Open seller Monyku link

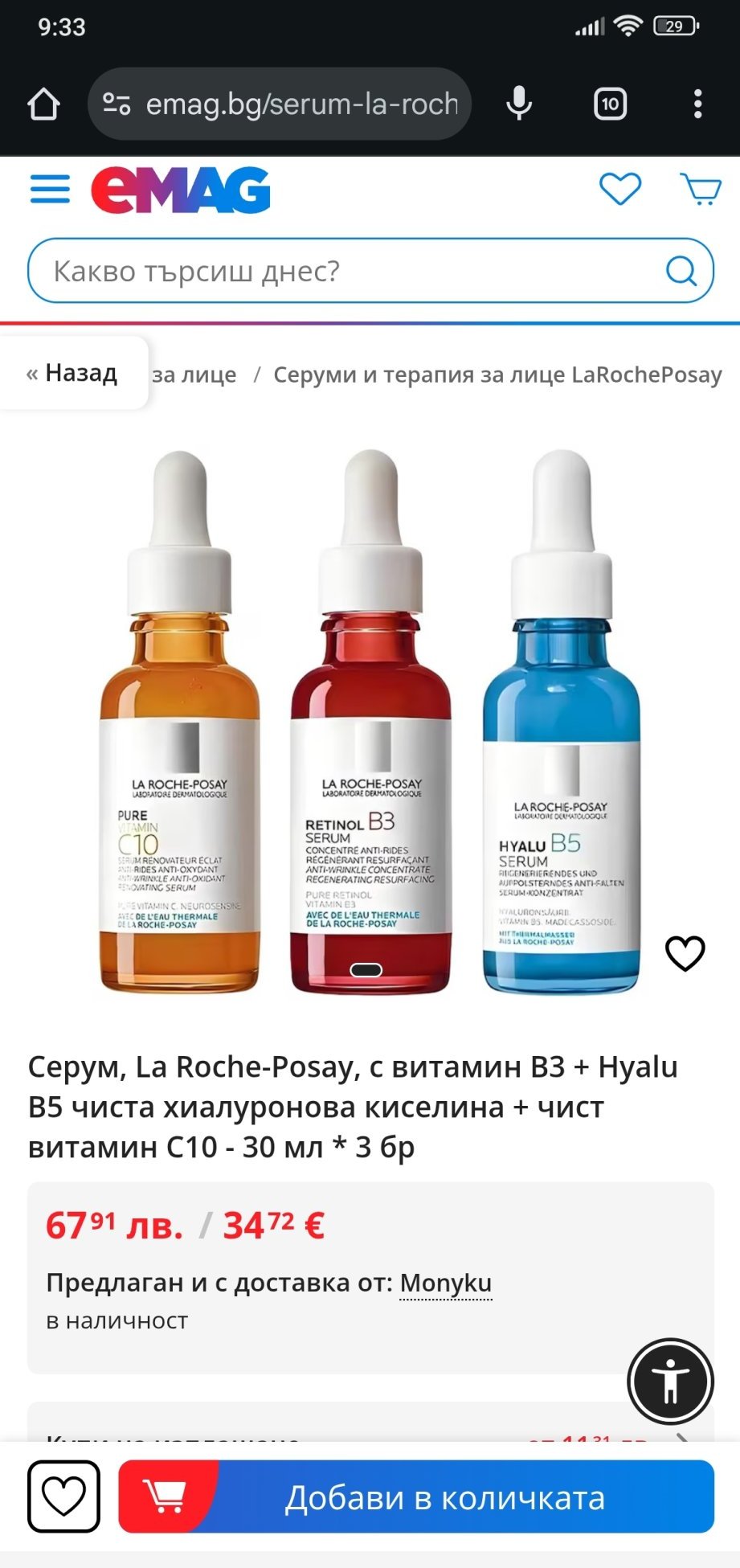pos(445,1283)
